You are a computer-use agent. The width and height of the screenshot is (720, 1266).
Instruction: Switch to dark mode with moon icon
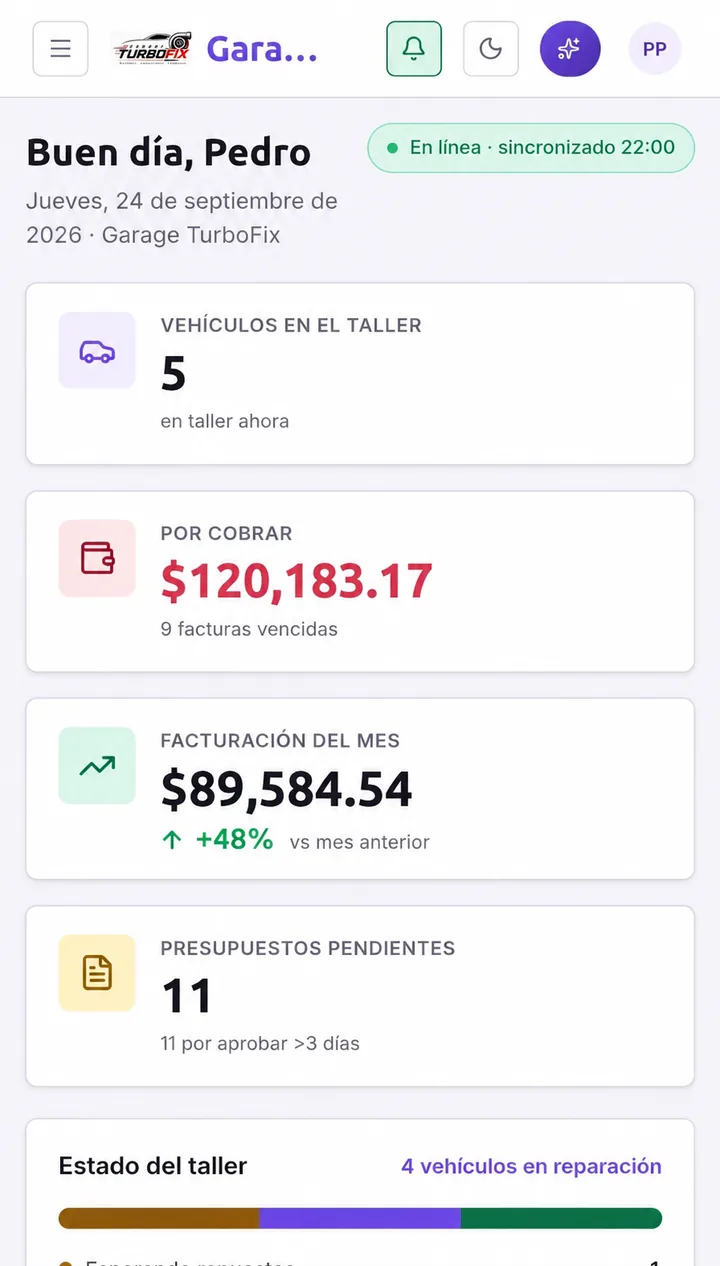point(491,49)
